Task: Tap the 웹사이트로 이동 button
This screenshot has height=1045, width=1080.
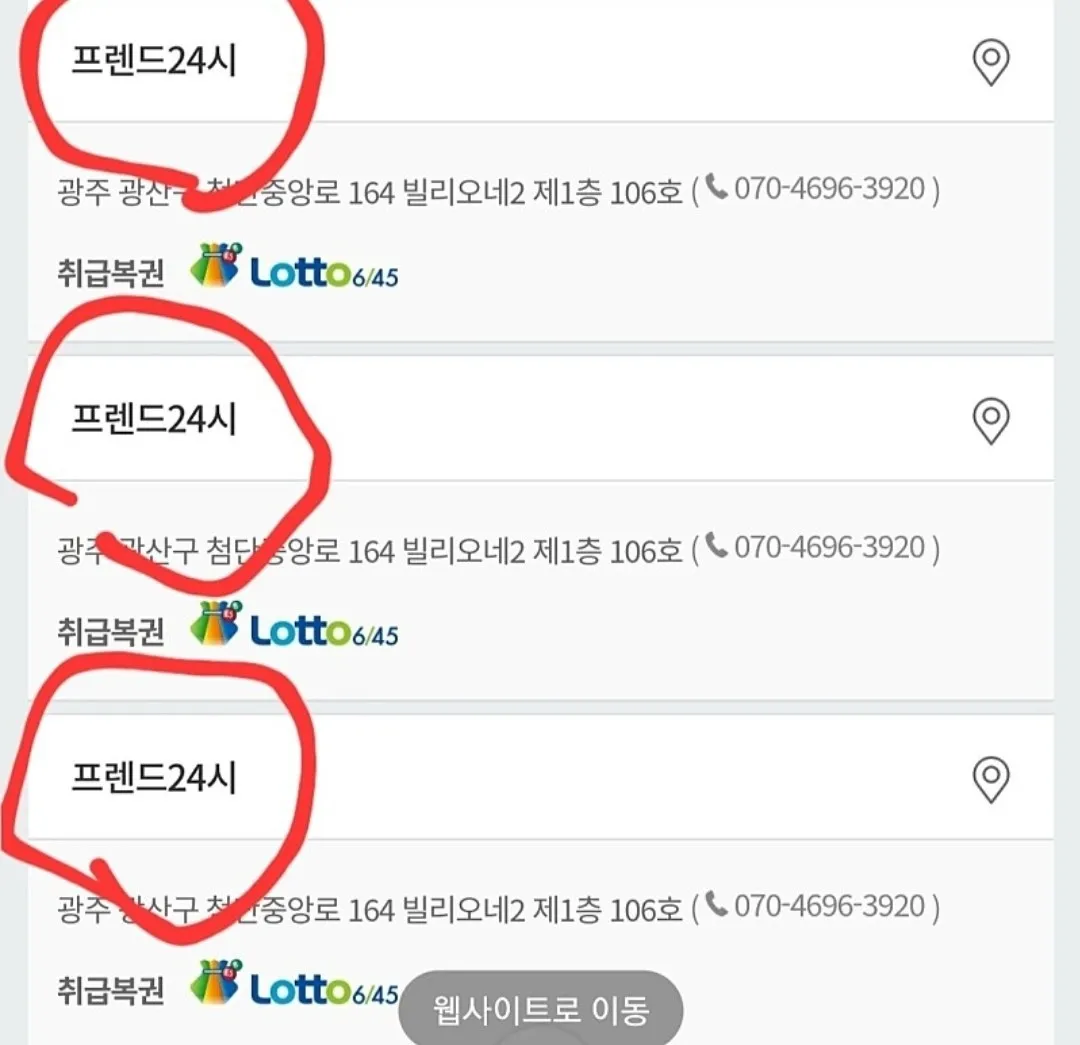Action: [541, 1009]
